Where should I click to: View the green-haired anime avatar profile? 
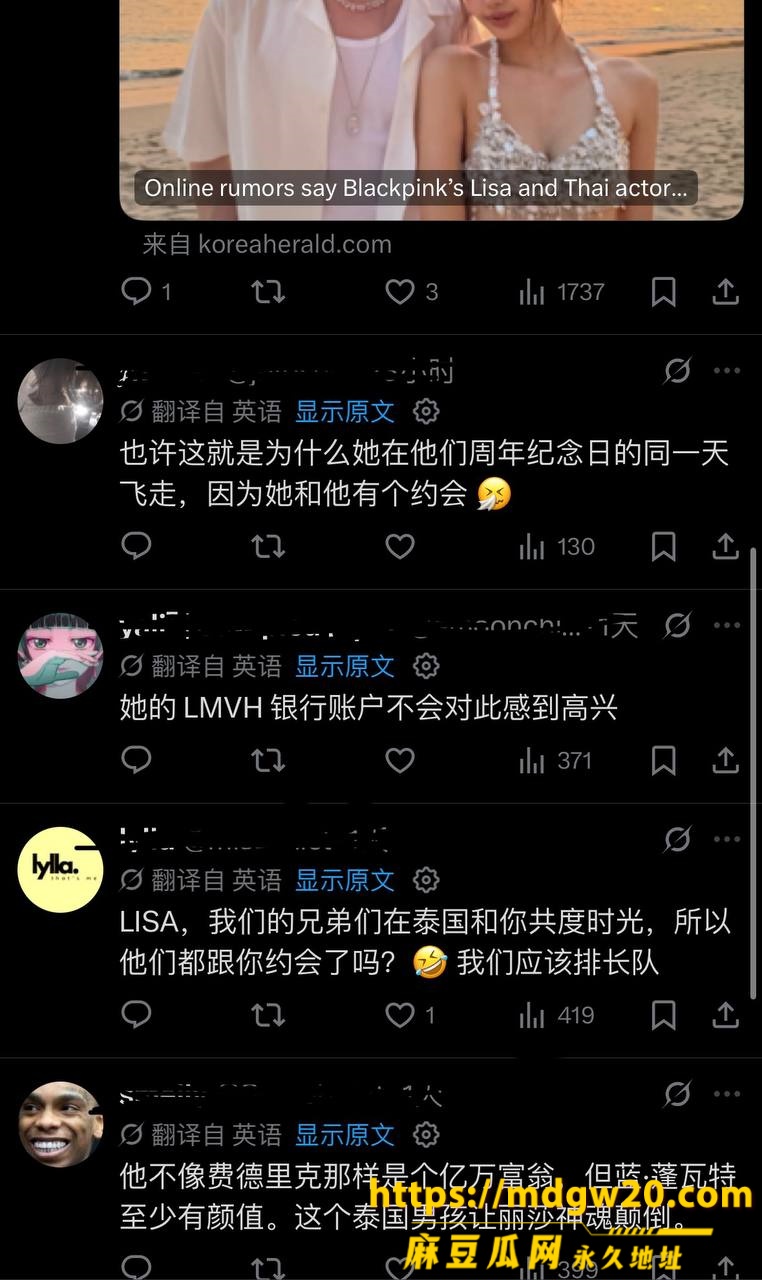(x=60, y=656)
